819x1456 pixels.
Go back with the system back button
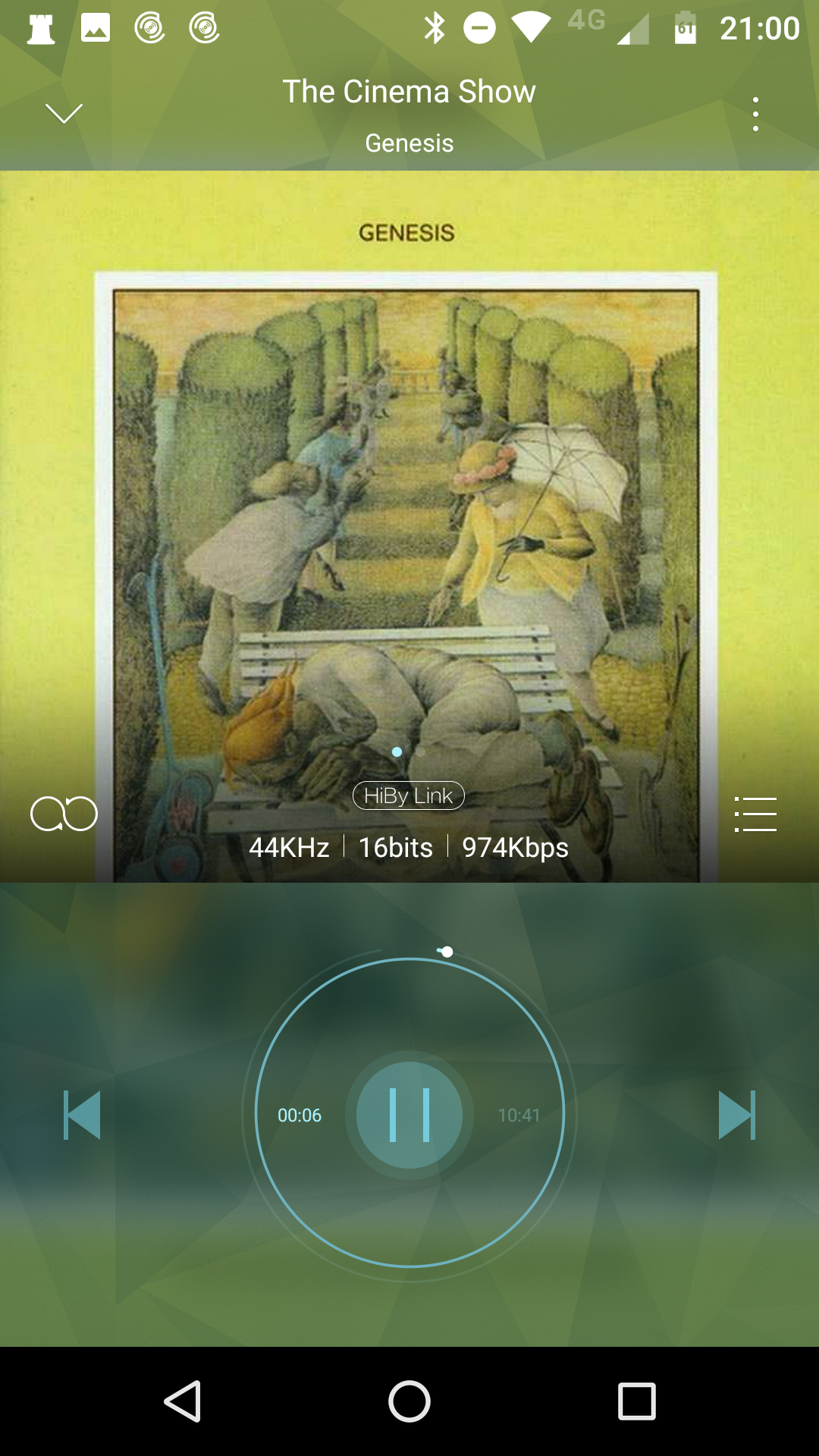pos(182,1401)
